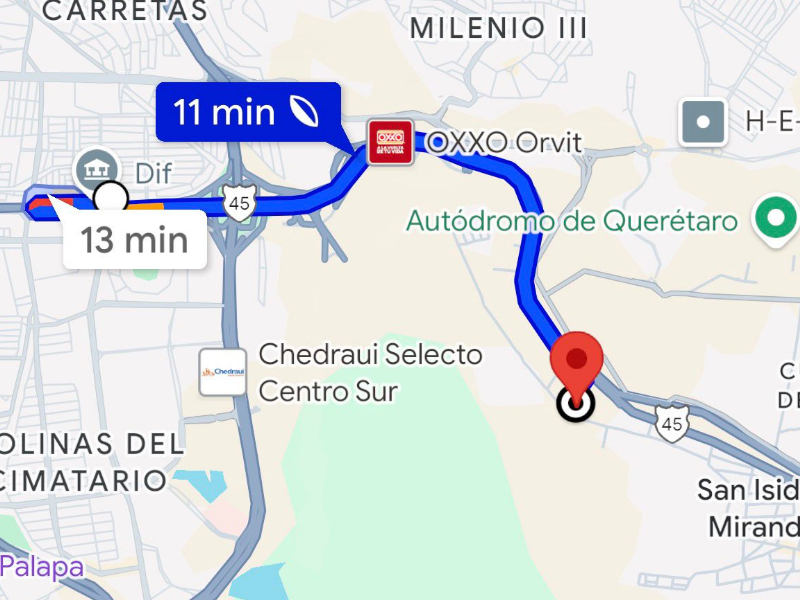
Task: Open the H-E place marker
Action: coord(704,122)
